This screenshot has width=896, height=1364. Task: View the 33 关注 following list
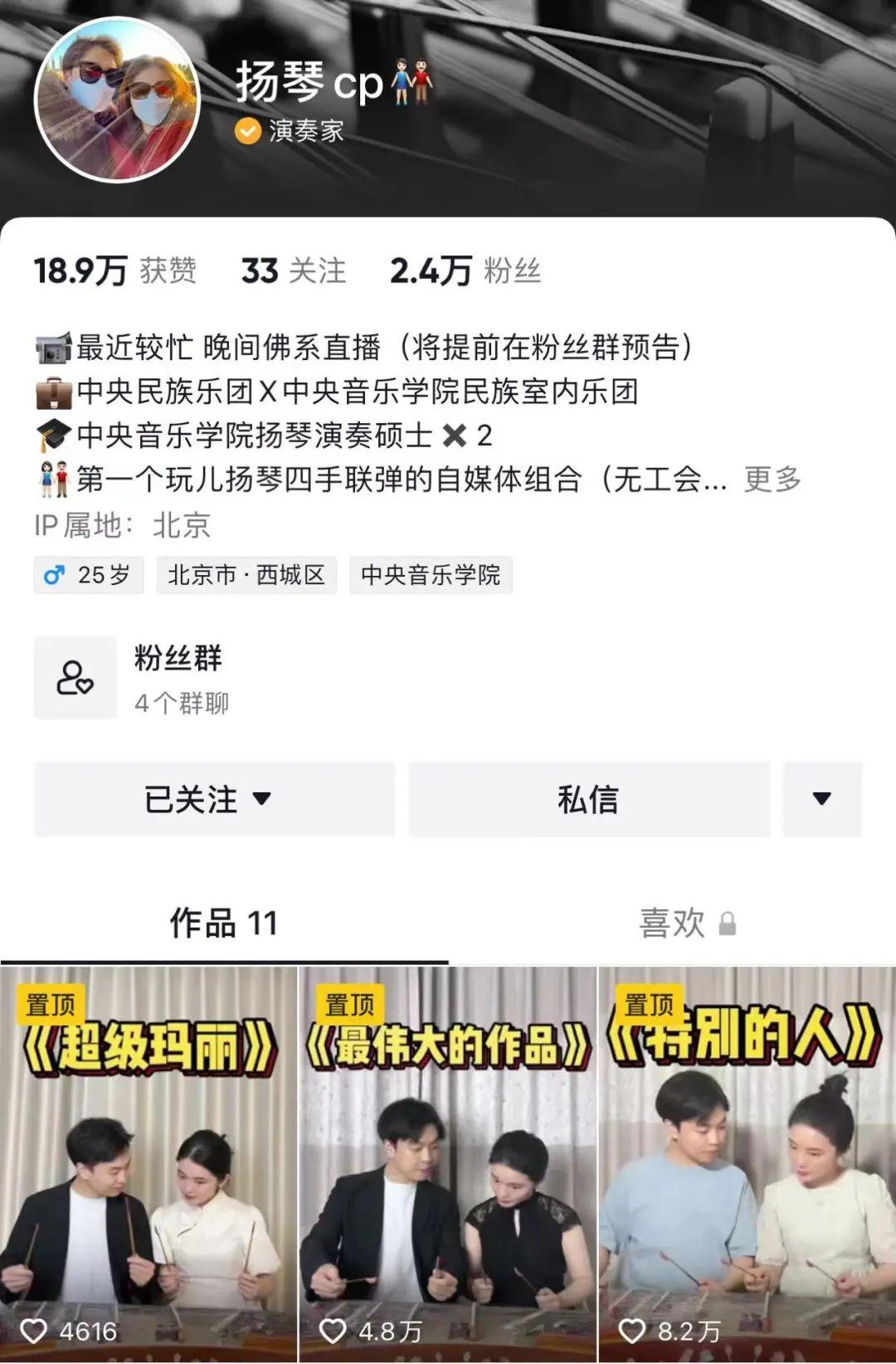(293, 270)
